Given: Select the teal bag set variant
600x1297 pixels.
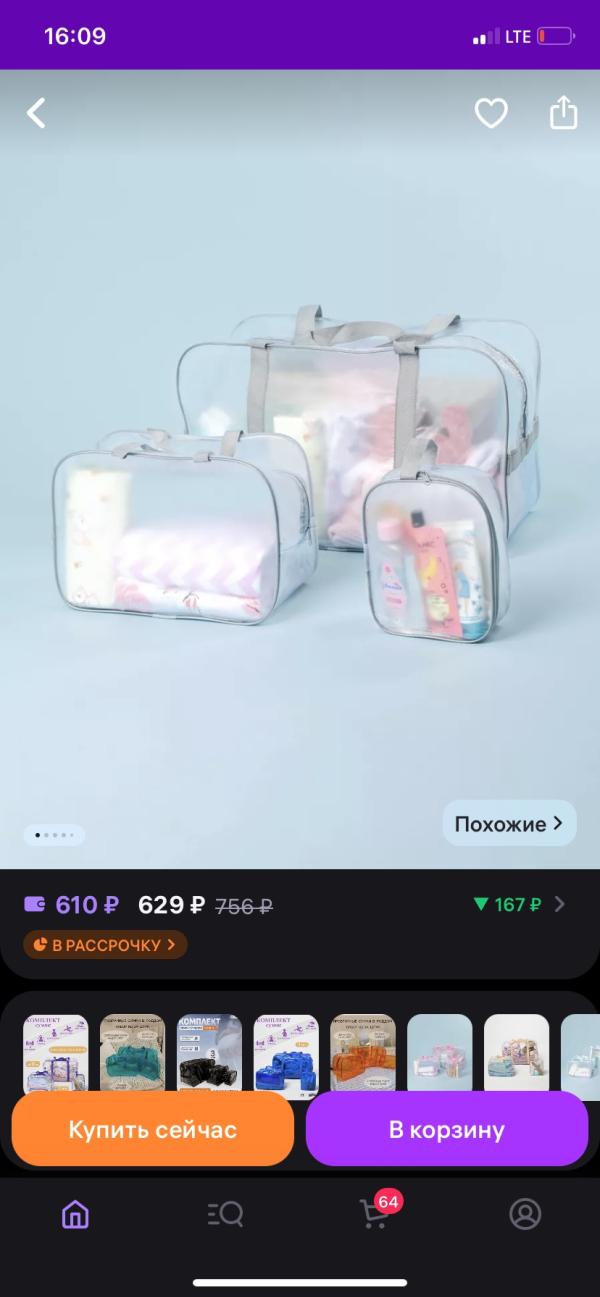Looking at the screenshot, I should (x=133, y=1053).
